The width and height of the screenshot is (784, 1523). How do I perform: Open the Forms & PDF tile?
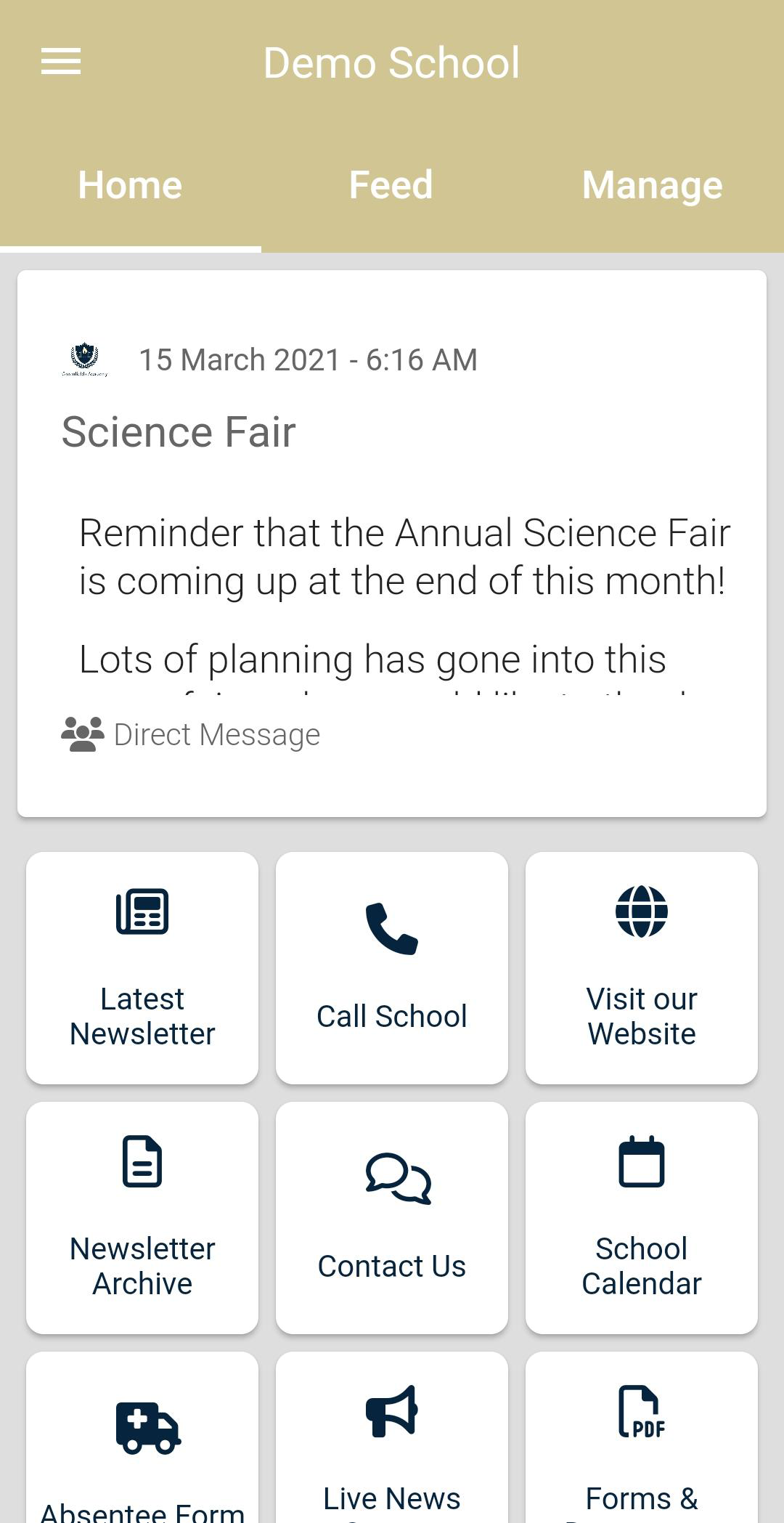(642, 1438)
